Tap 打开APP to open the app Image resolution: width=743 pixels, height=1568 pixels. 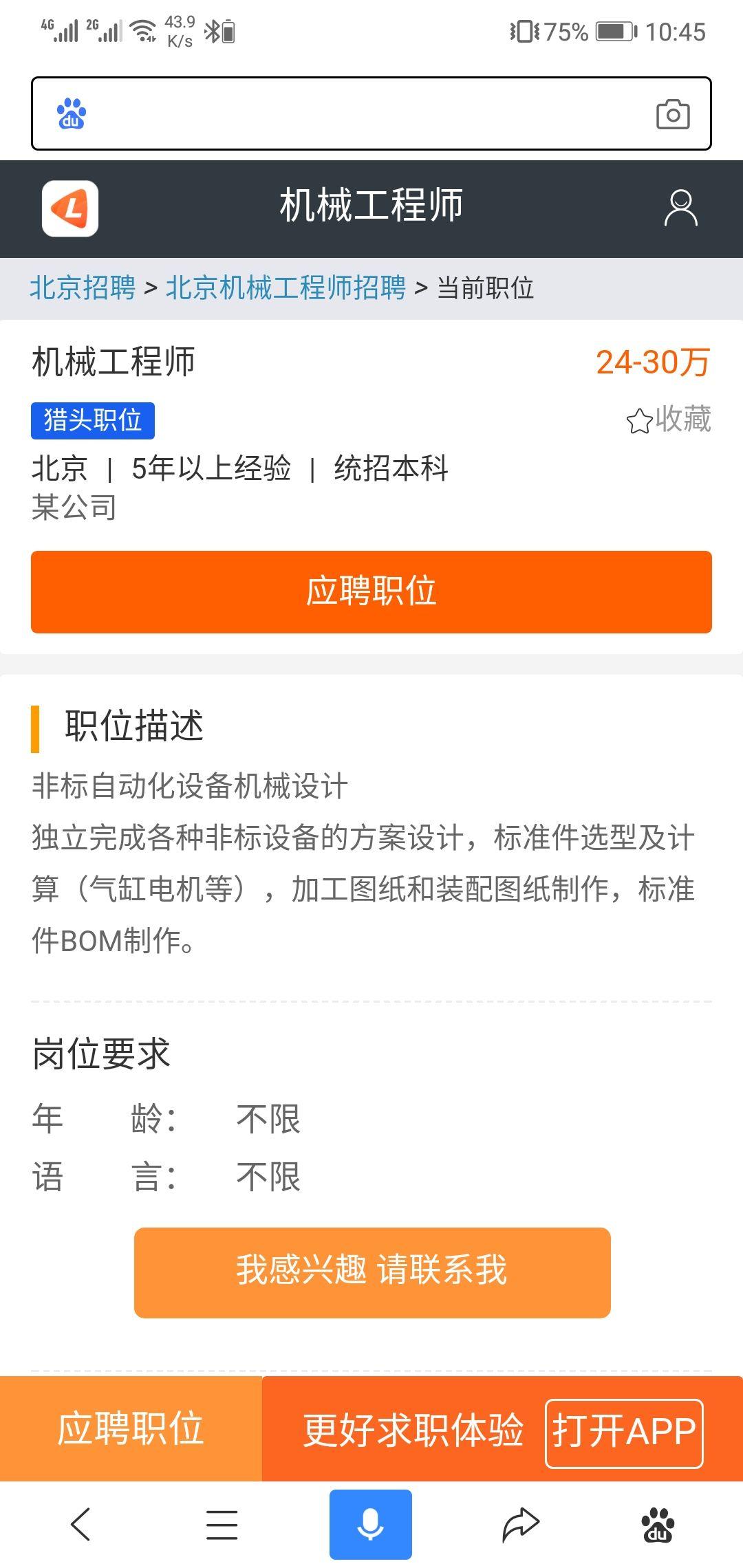624,1433
